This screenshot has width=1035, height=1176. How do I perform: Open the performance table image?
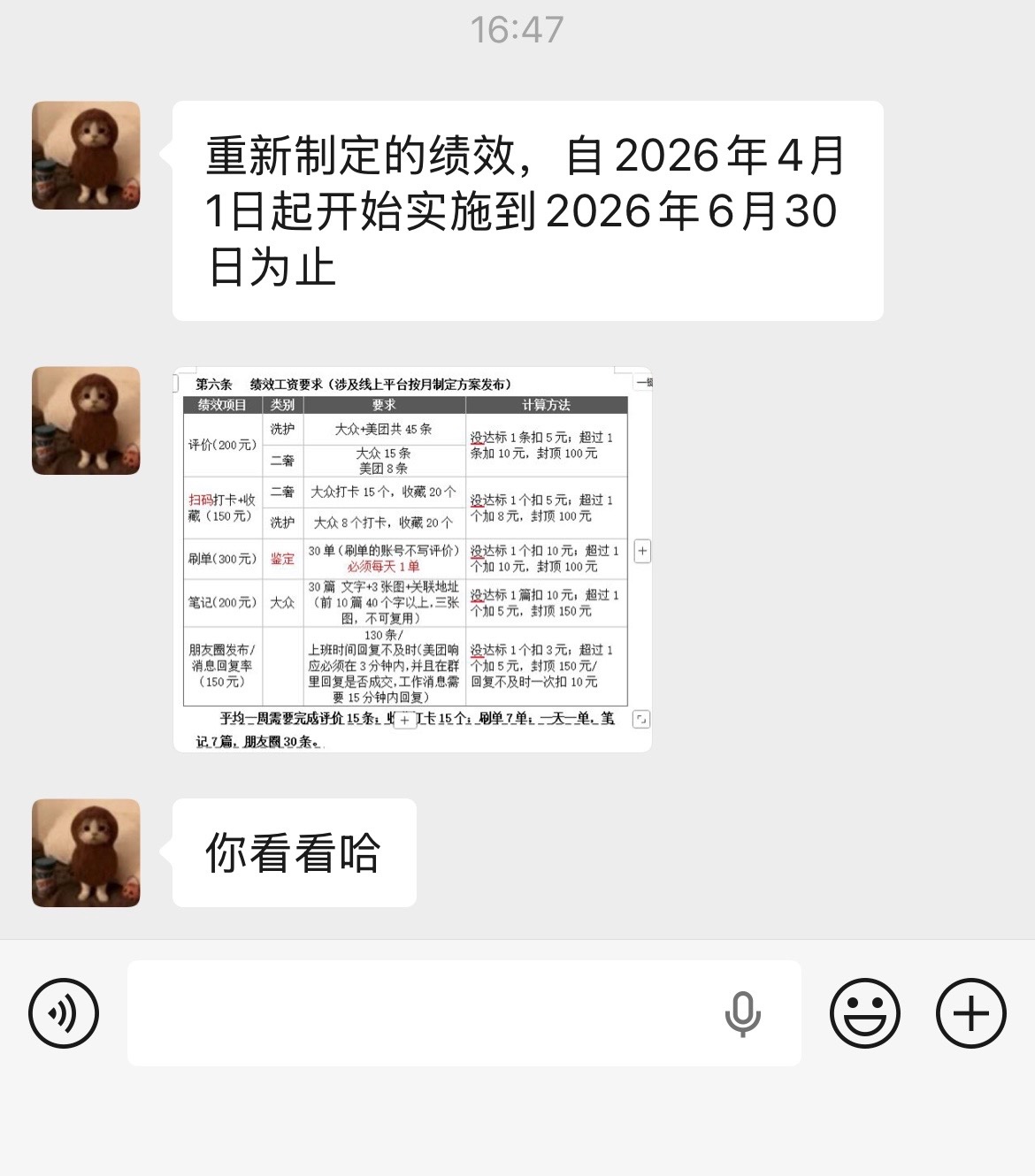[x=412, y=559]
